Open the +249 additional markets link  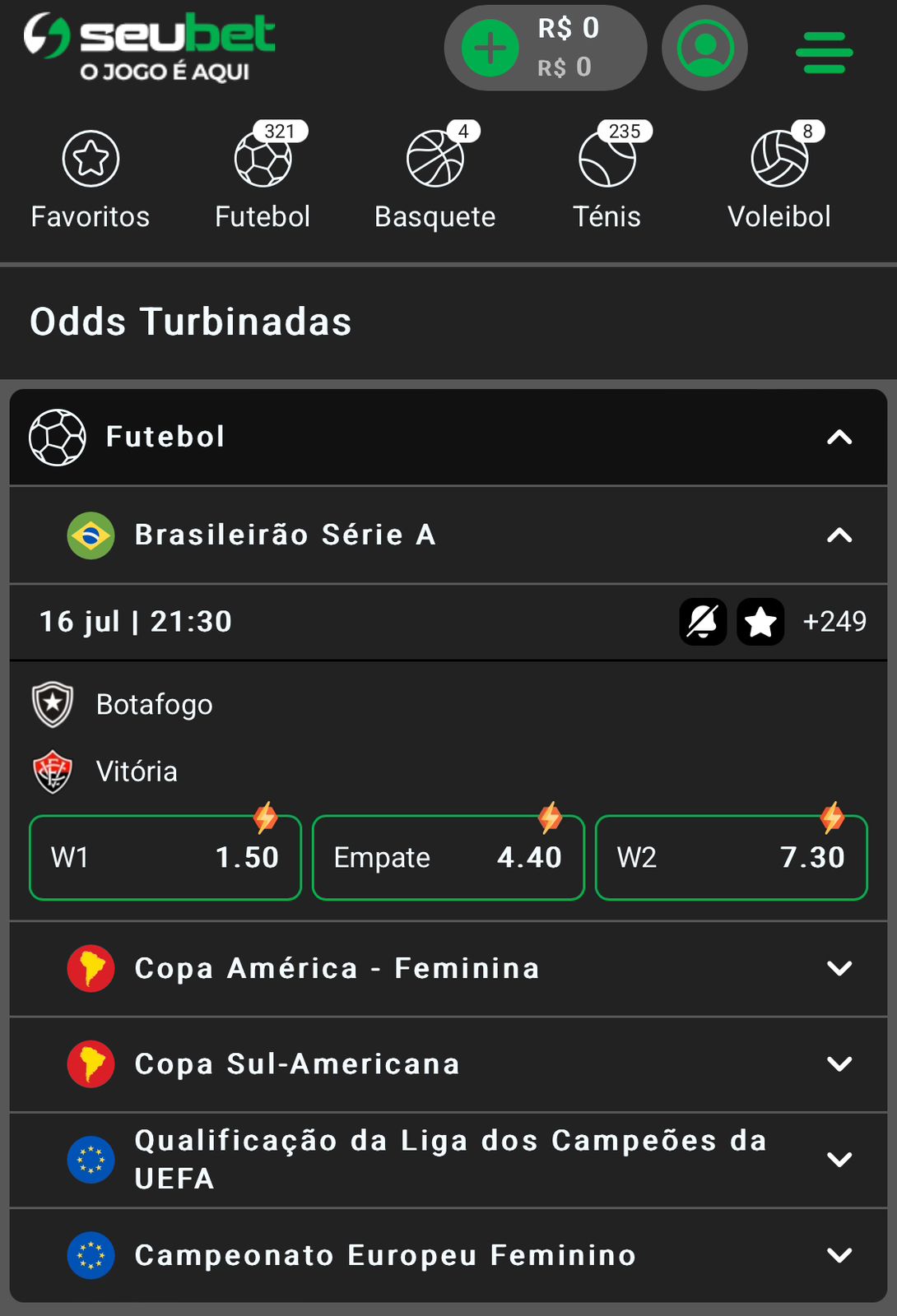834,623
